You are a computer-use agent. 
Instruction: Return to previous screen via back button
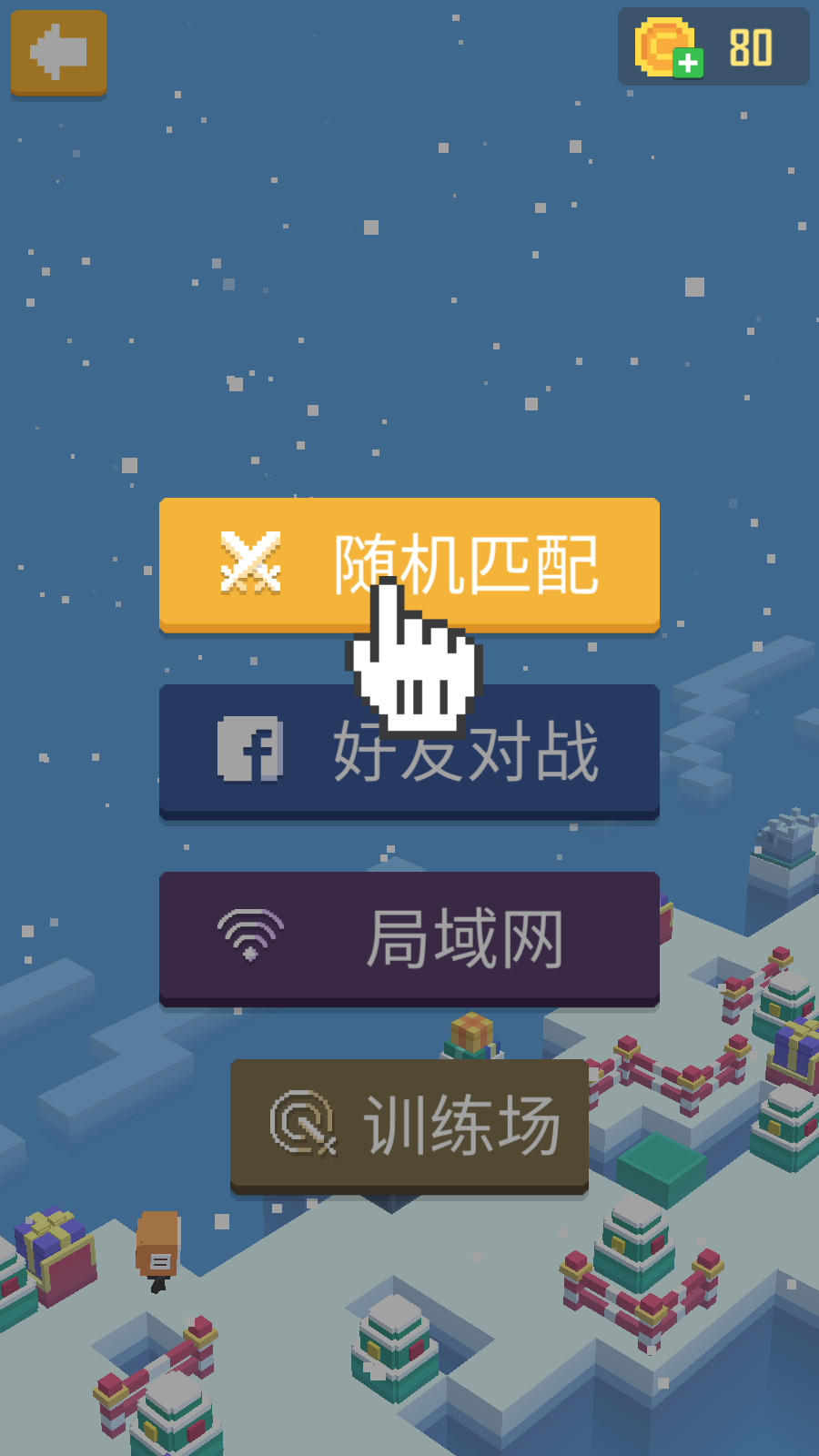pyautogui.click(x=57, y=52)
